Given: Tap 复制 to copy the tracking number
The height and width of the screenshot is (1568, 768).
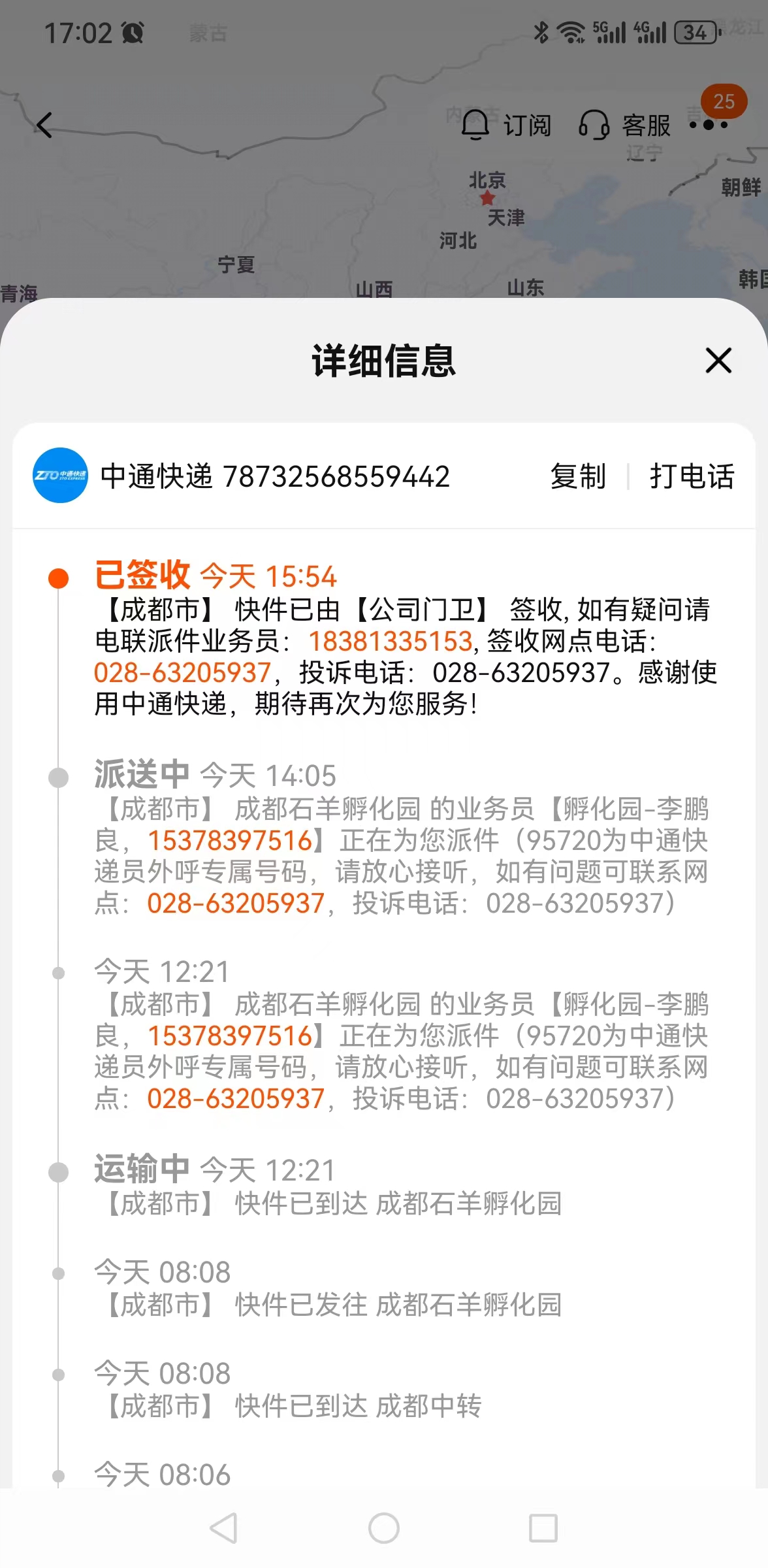Looking at the screenshot, I should point(578,476).
